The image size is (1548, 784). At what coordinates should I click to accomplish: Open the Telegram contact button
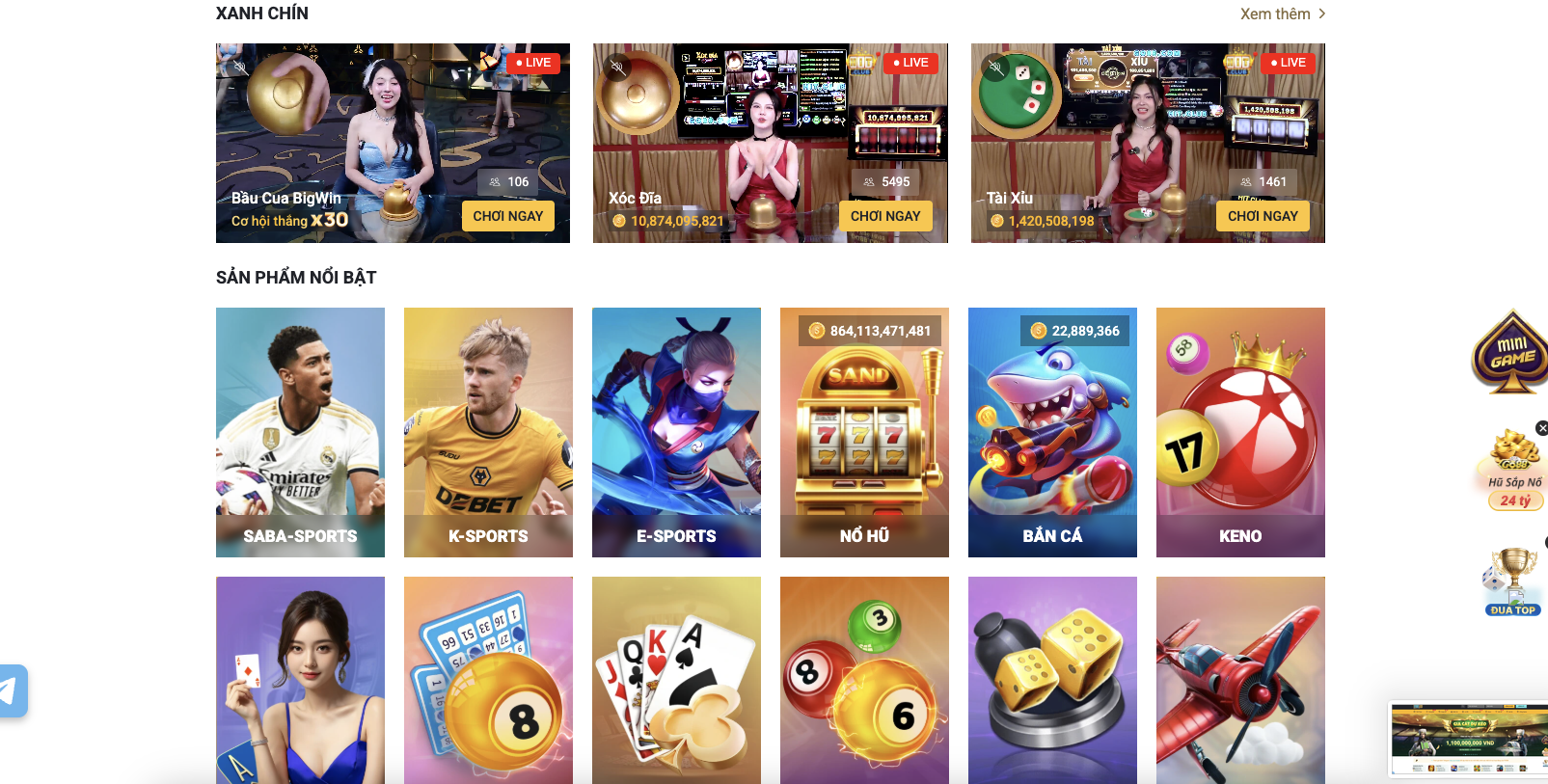10,690
